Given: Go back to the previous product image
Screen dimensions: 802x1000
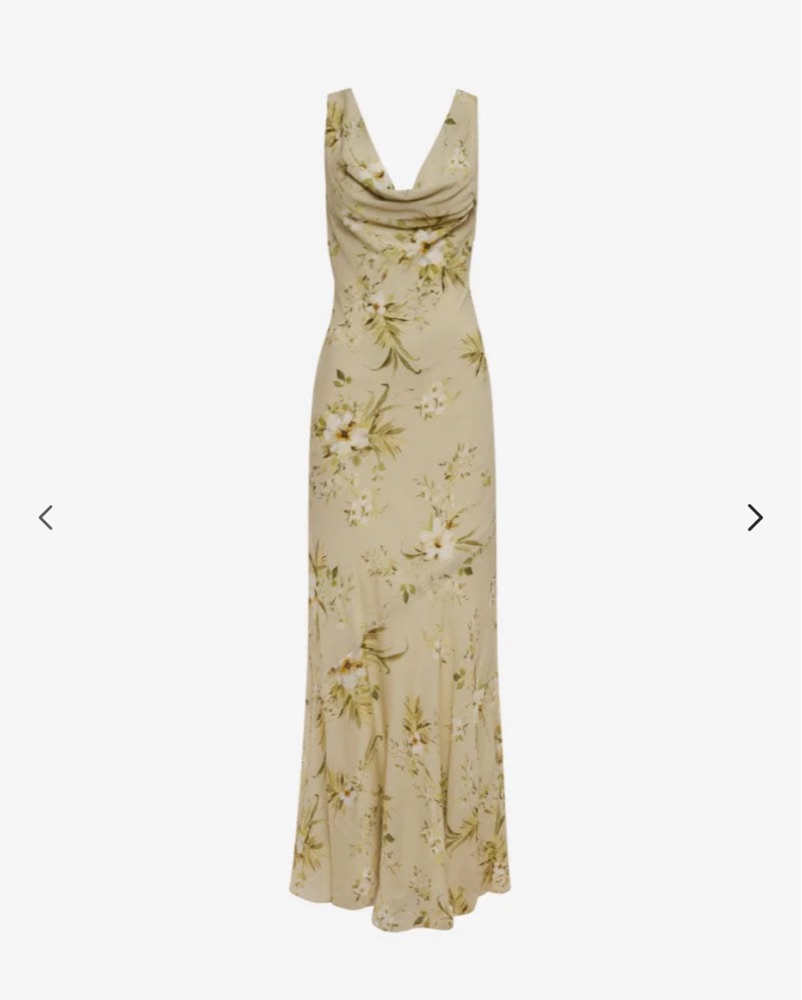Looking at the screenshot, I should point(46,517).
